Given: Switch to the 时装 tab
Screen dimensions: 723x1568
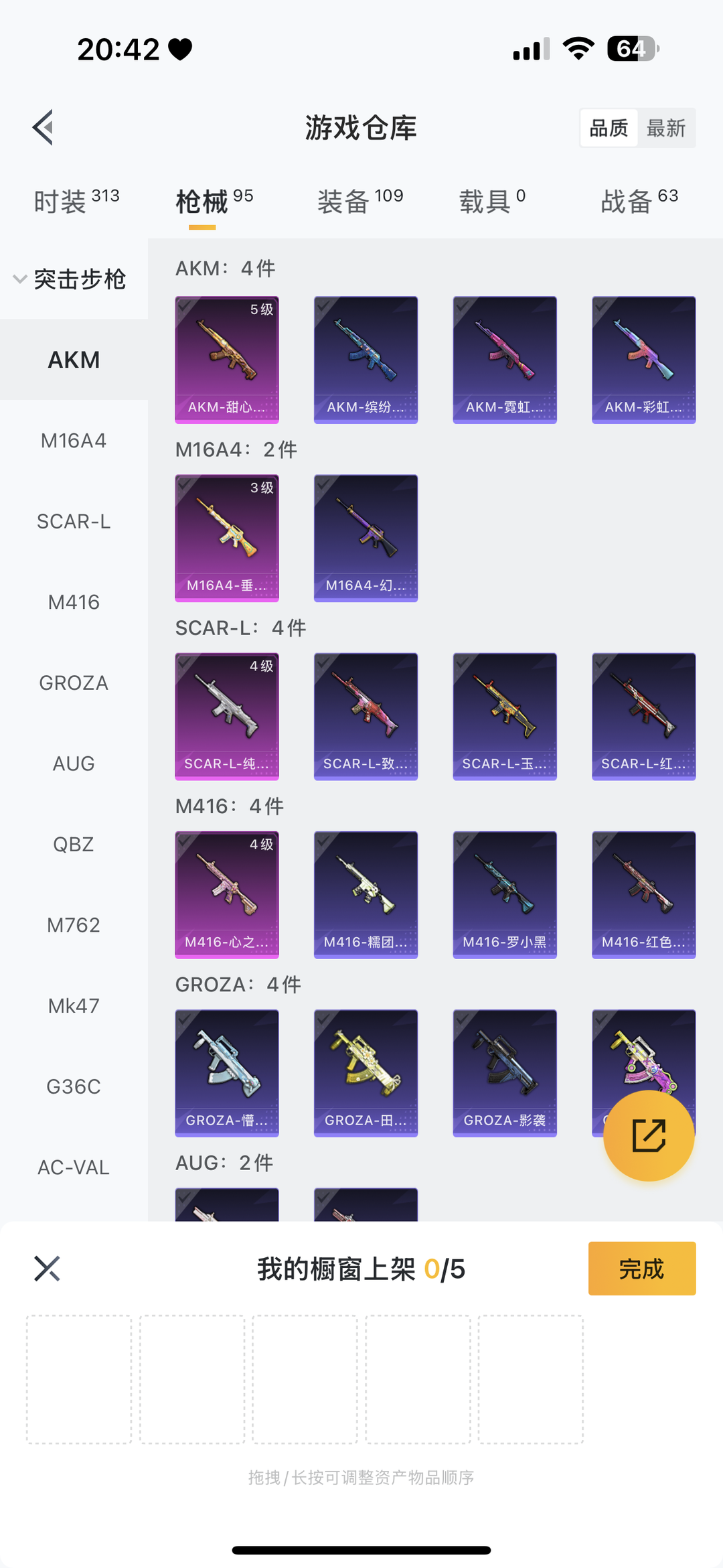Looking at the screenshot, I should point(76,201).
